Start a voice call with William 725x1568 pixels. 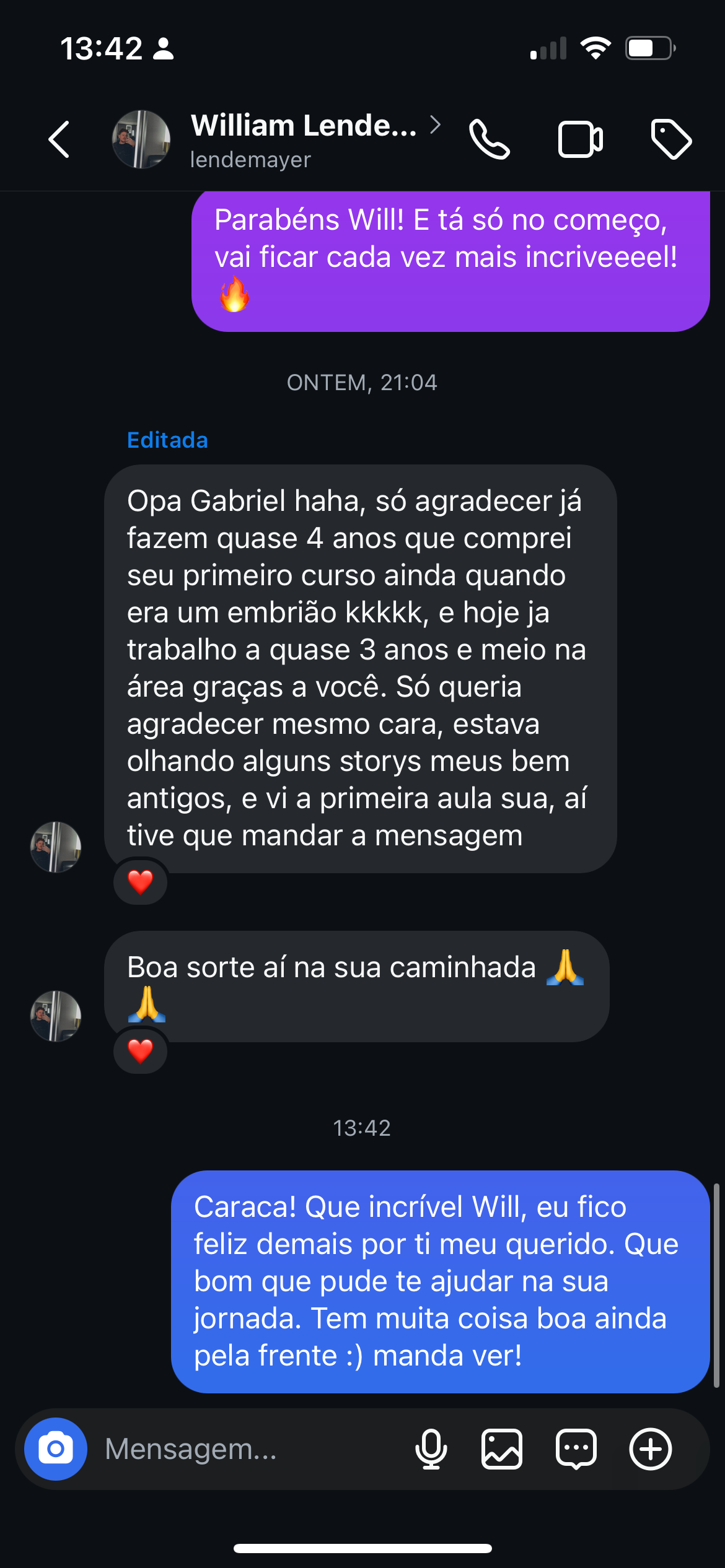coord(490,139)
